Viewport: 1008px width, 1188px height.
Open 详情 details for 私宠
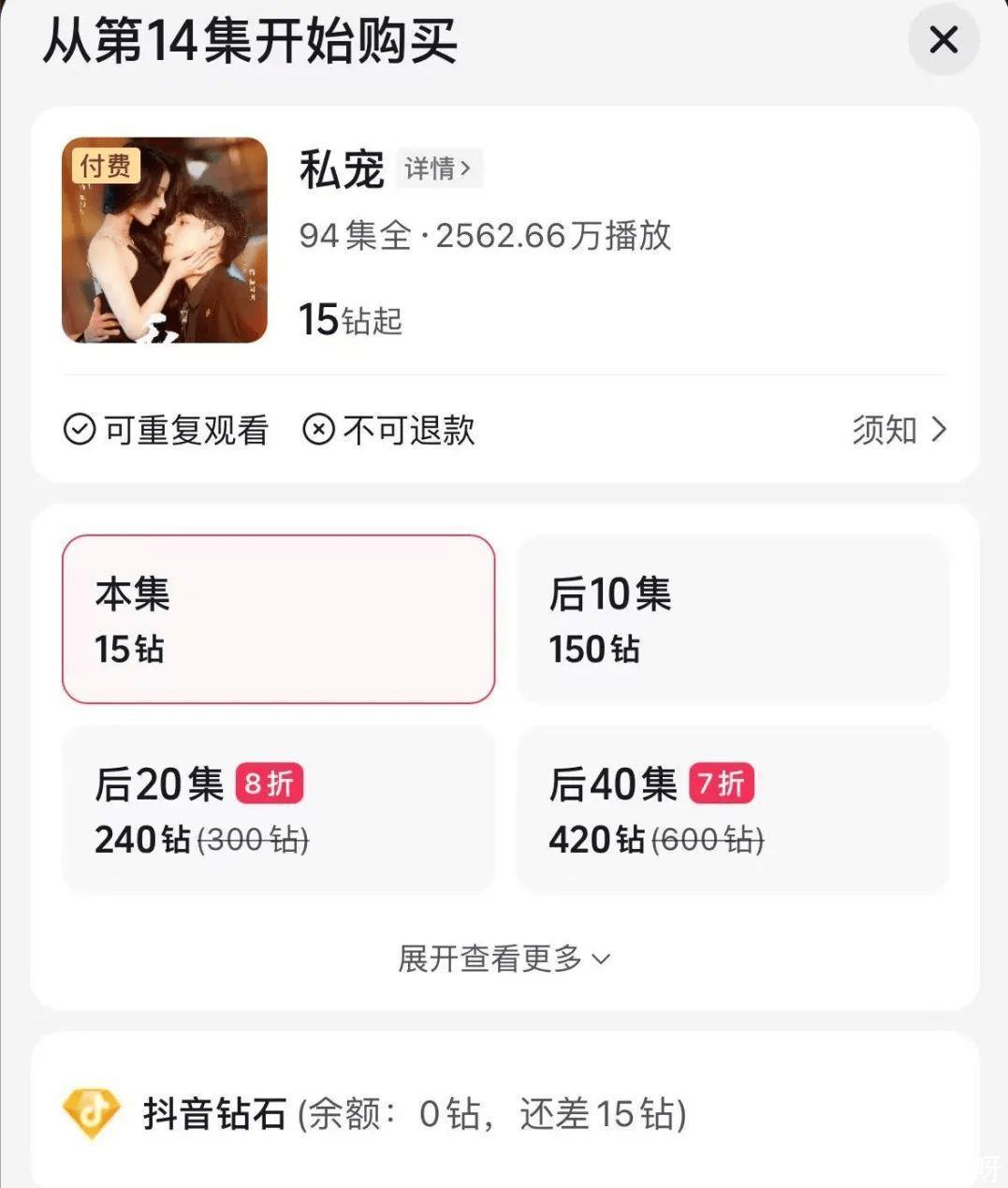[438, 169]
